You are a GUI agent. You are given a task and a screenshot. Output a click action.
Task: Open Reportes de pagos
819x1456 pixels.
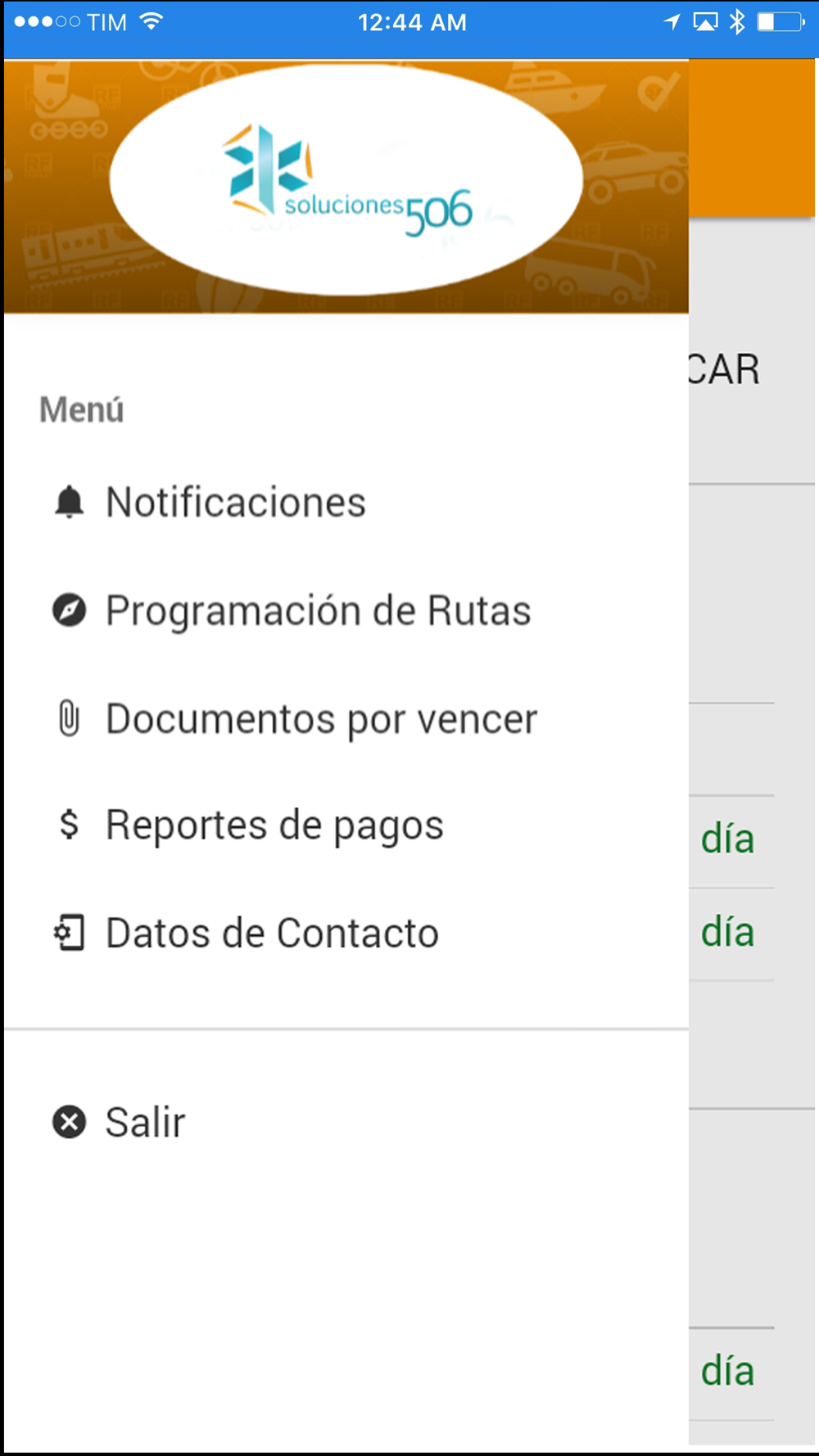(274, 825)
